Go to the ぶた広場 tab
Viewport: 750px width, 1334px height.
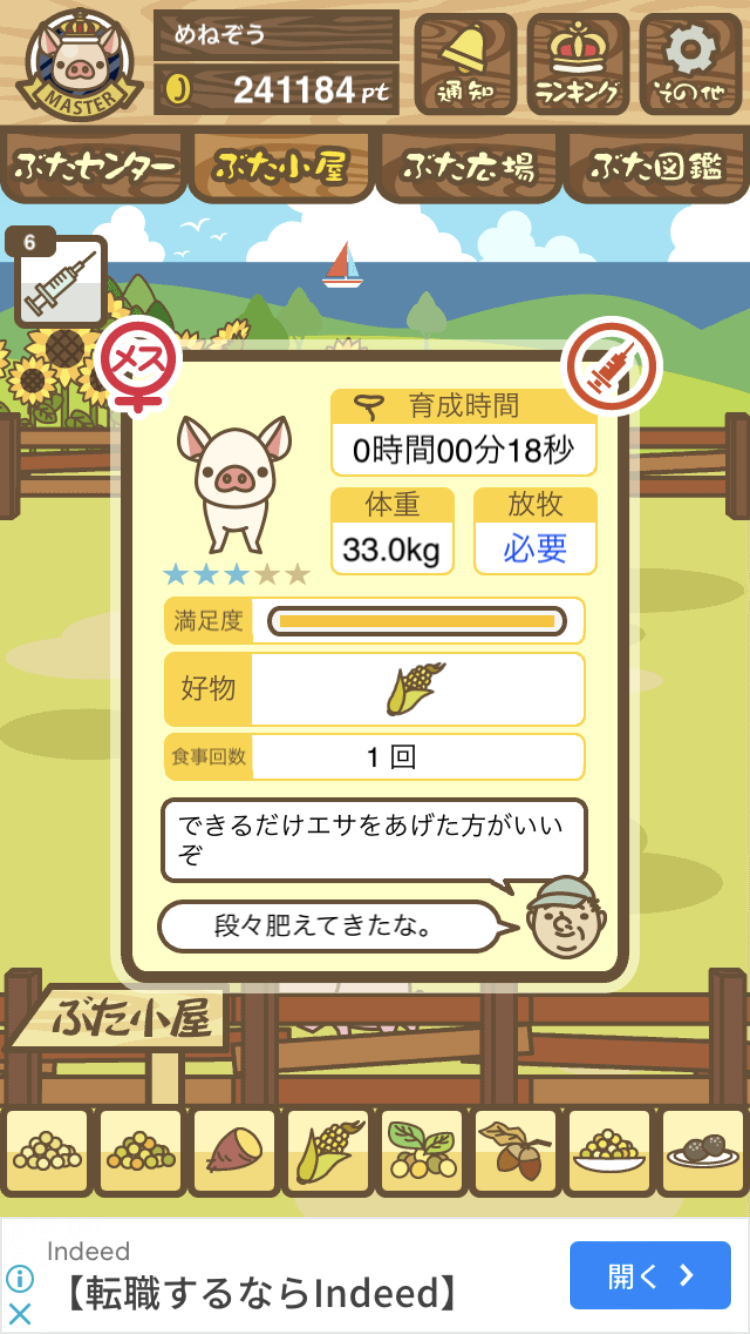tap(468, 166)
